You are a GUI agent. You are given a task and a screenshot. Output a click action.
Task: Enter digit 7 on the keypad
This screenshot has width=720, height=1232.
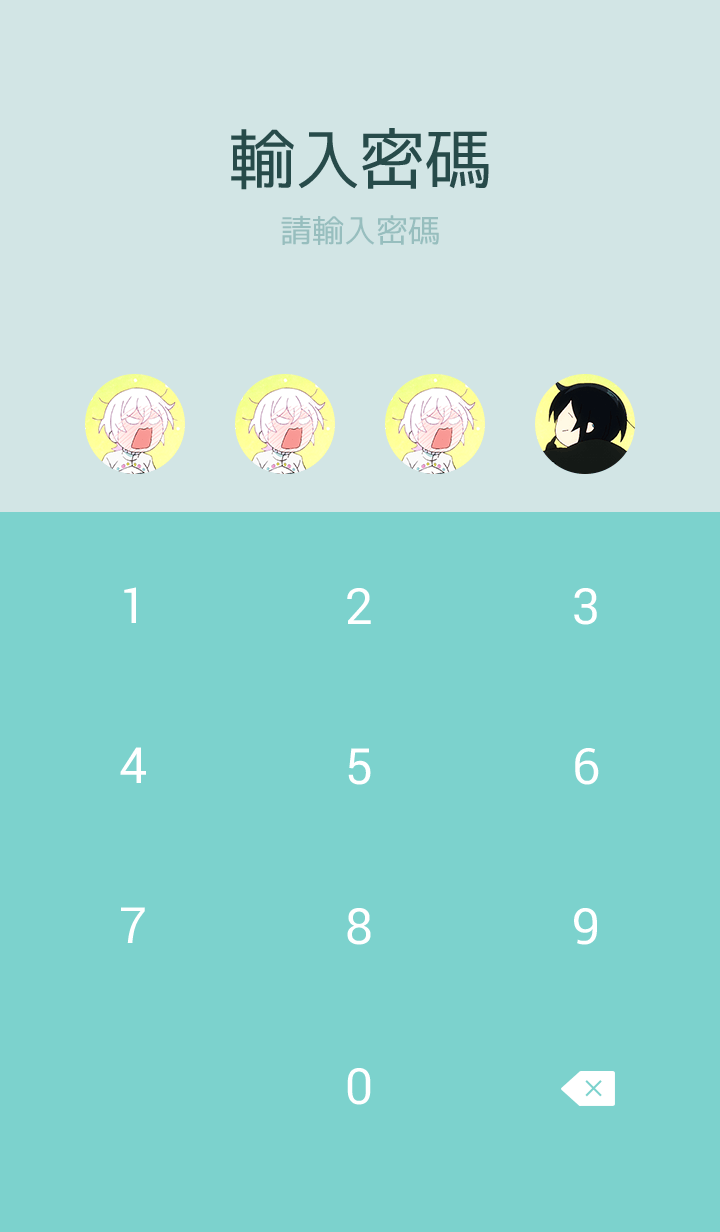pyautogui.click(x=132, y=927)
